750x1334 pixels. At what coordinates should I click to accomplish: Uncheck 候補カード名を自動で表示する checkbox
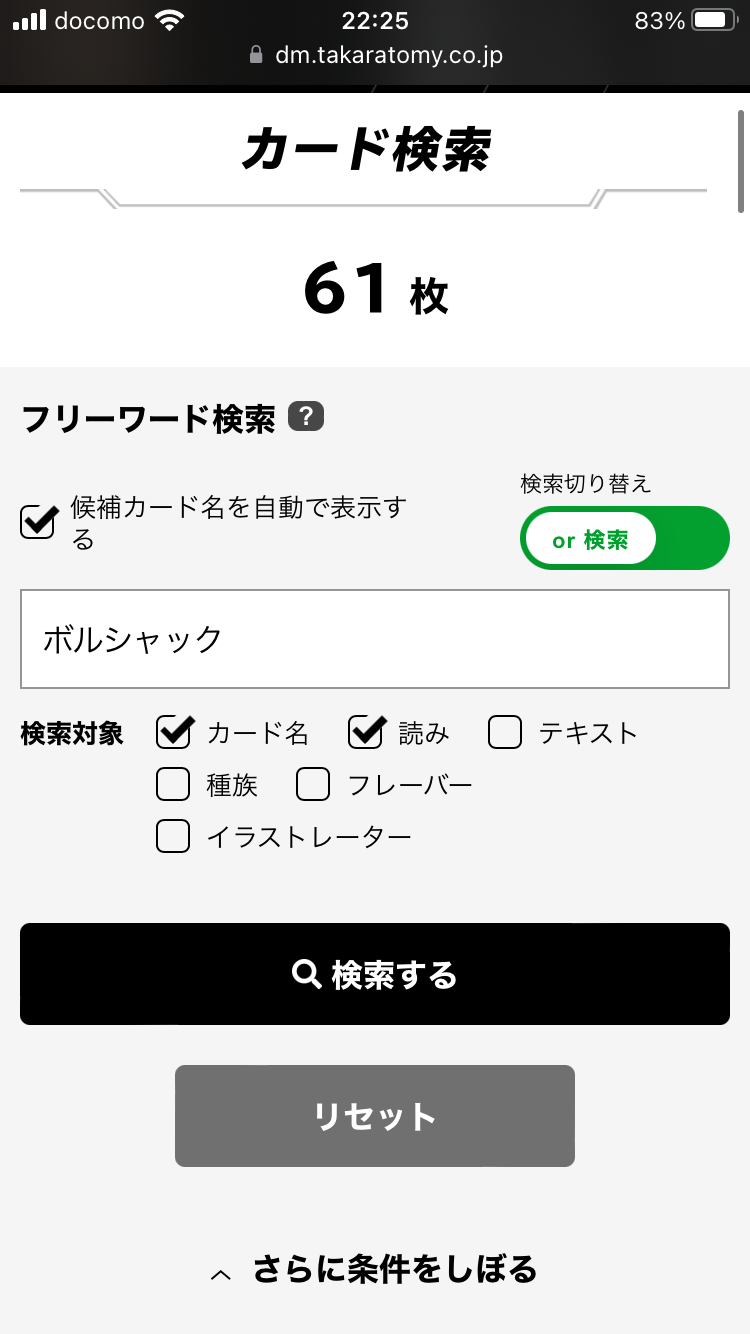click(38, 522)
